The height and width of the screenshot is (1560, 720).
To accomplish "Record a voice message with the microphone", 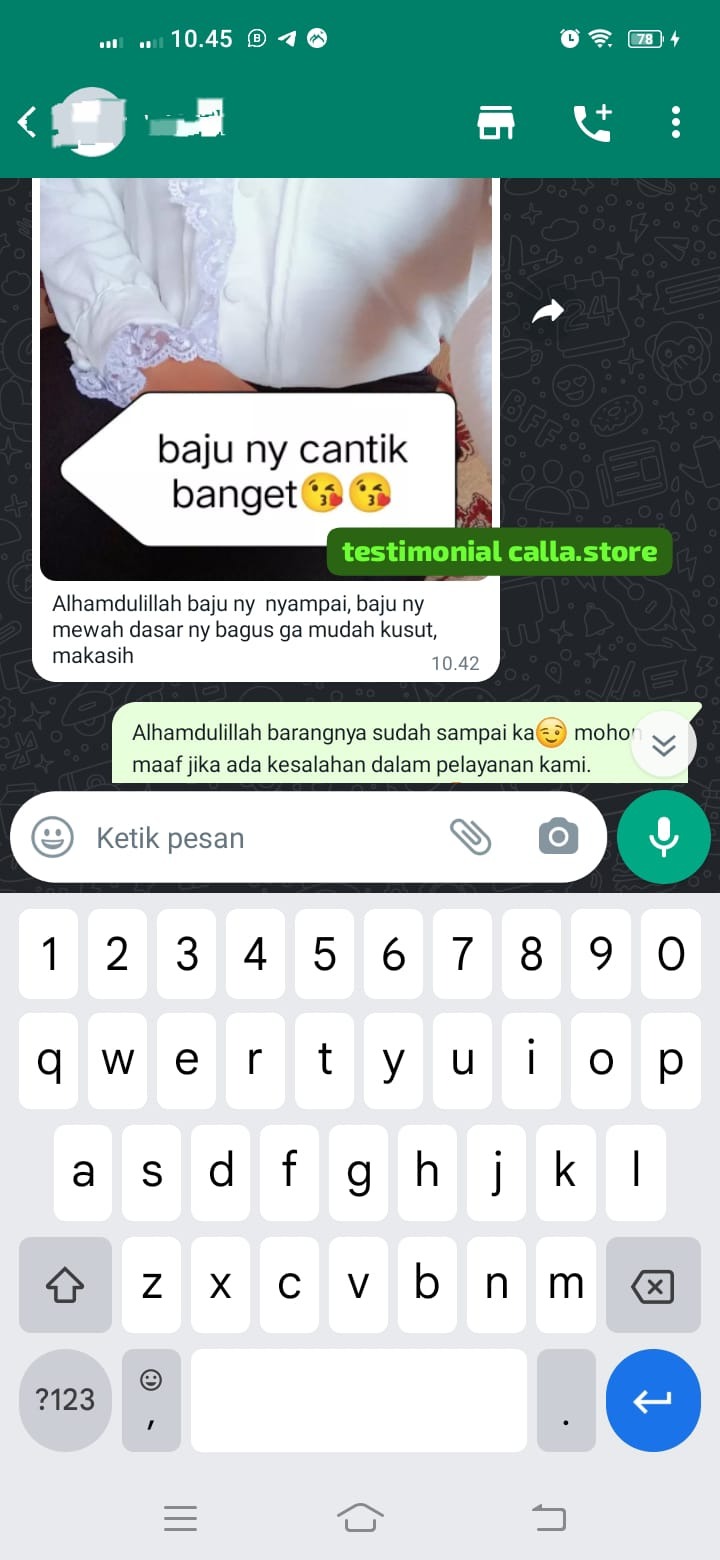I will point(664,837).
